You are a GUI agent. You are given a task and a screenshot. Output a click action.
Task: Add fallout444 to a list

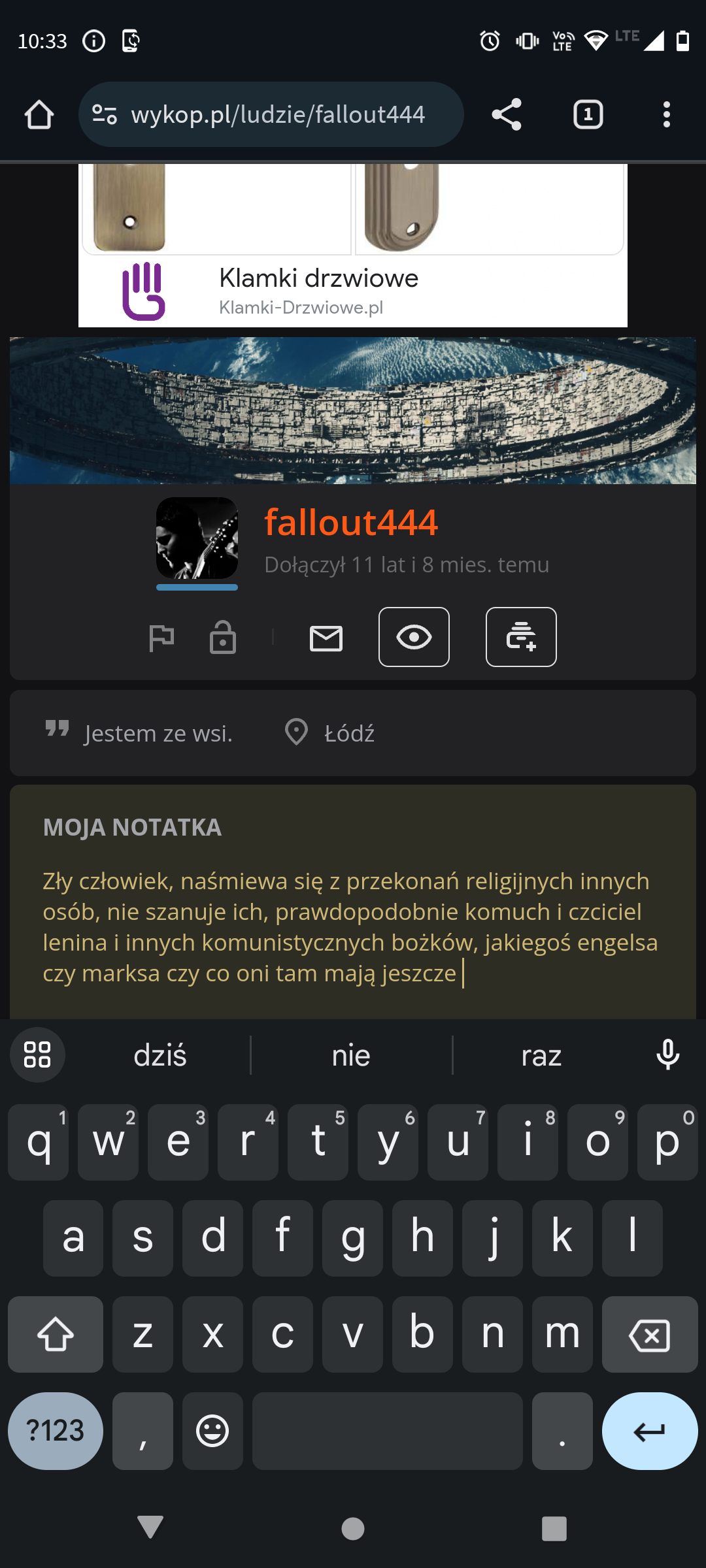click(521, 638)
